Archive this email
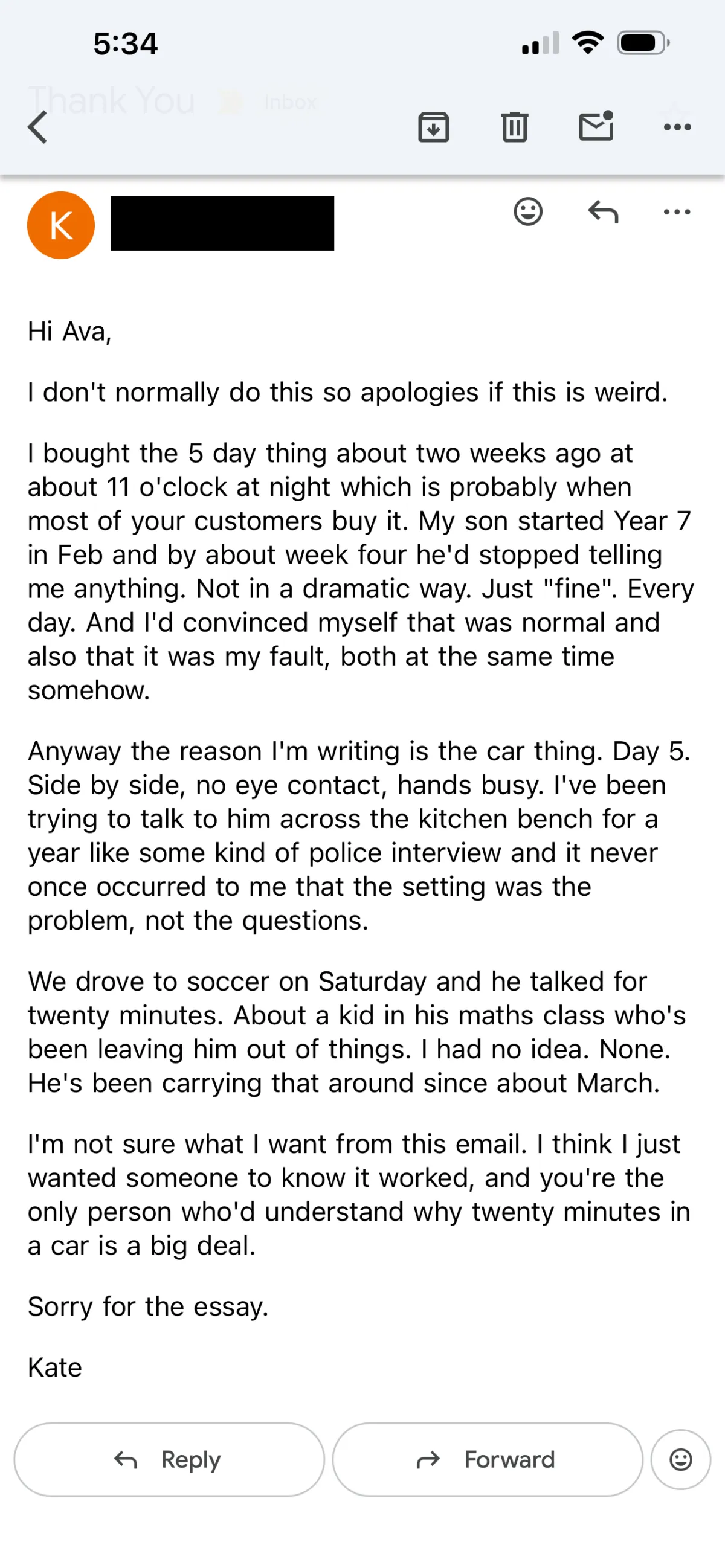Image resolution: width=725 pixels, height=1568 pixels. pos(433,127)
